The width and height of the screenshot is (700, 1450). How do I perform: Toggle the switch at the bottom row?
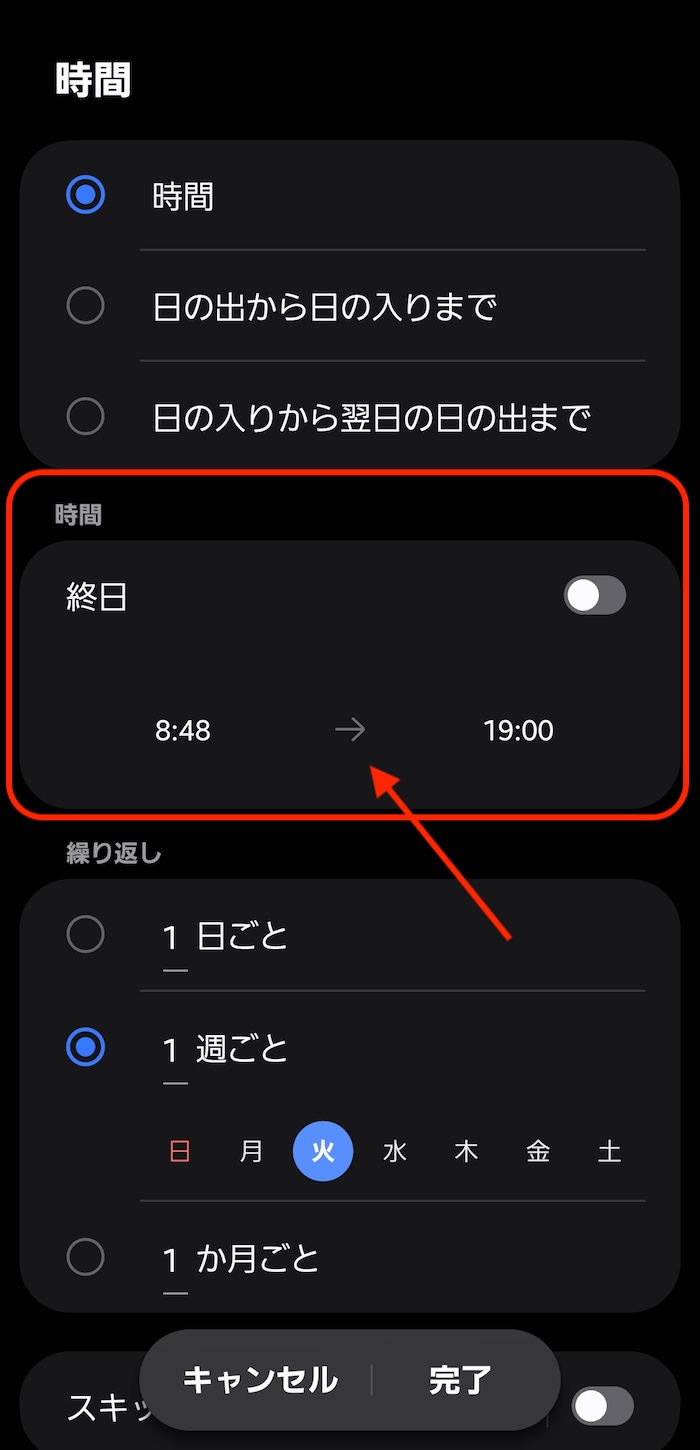click(603, 1406)
